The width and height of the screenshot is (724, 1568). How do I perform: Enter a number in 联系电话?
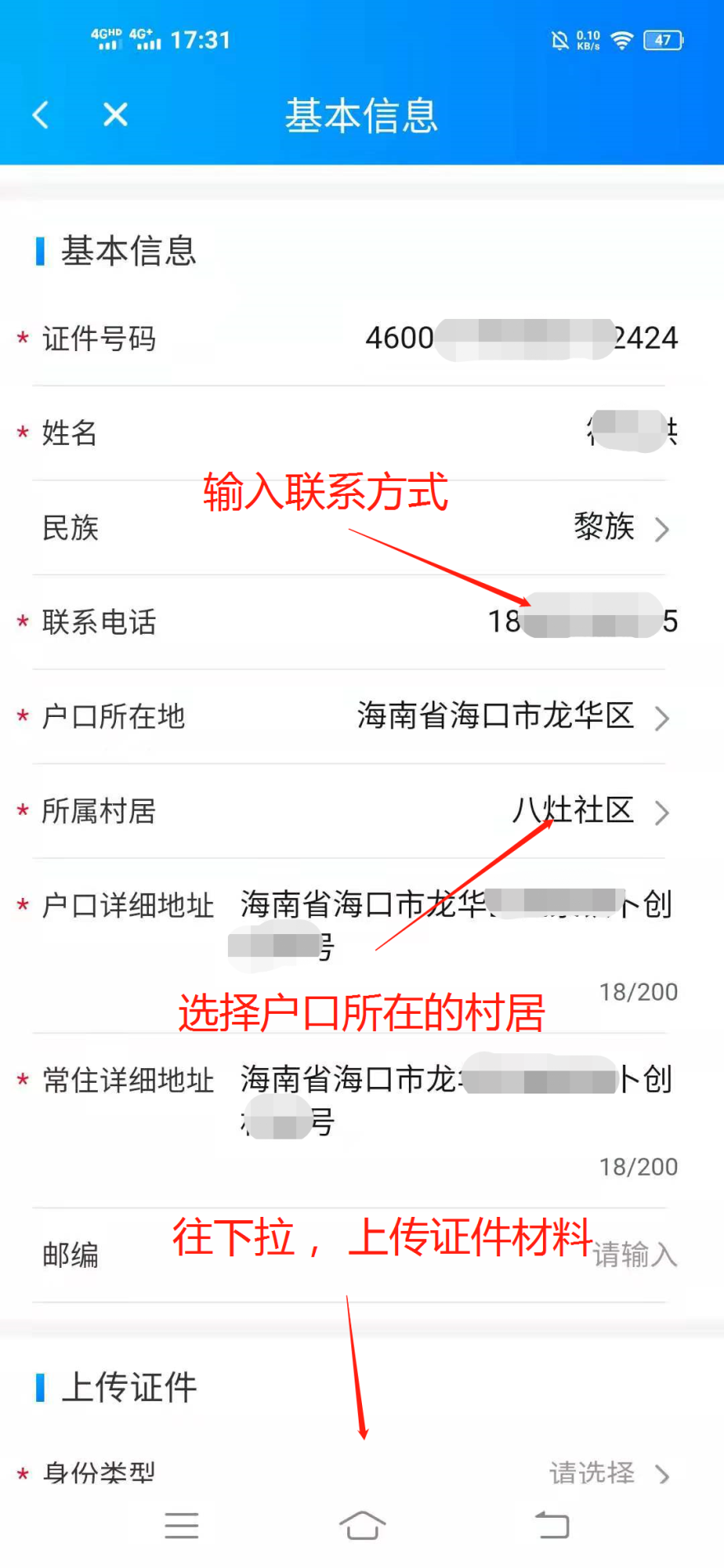(582, 622)
